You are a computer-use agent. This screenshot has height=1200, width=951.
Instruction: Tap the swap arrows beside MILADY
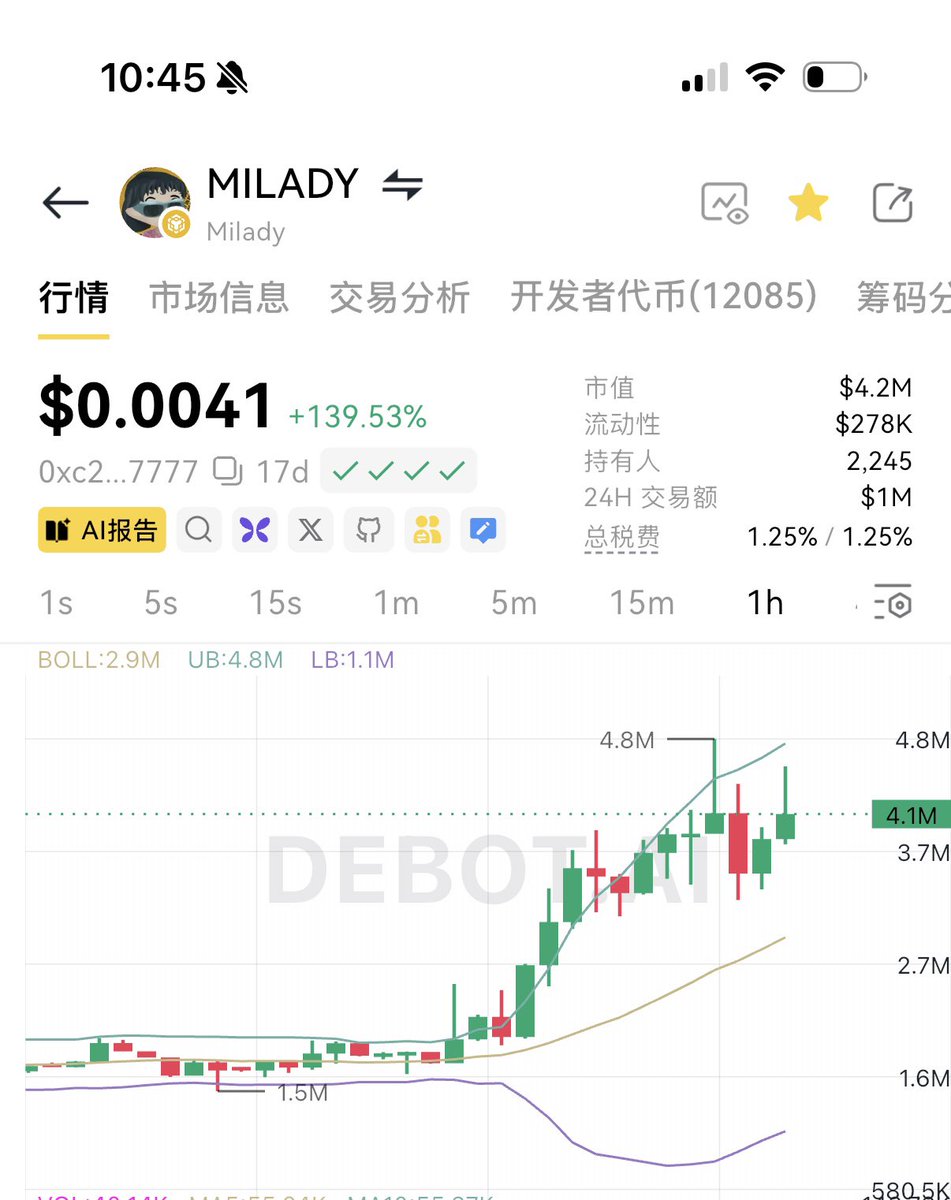(x=402, y=185)
